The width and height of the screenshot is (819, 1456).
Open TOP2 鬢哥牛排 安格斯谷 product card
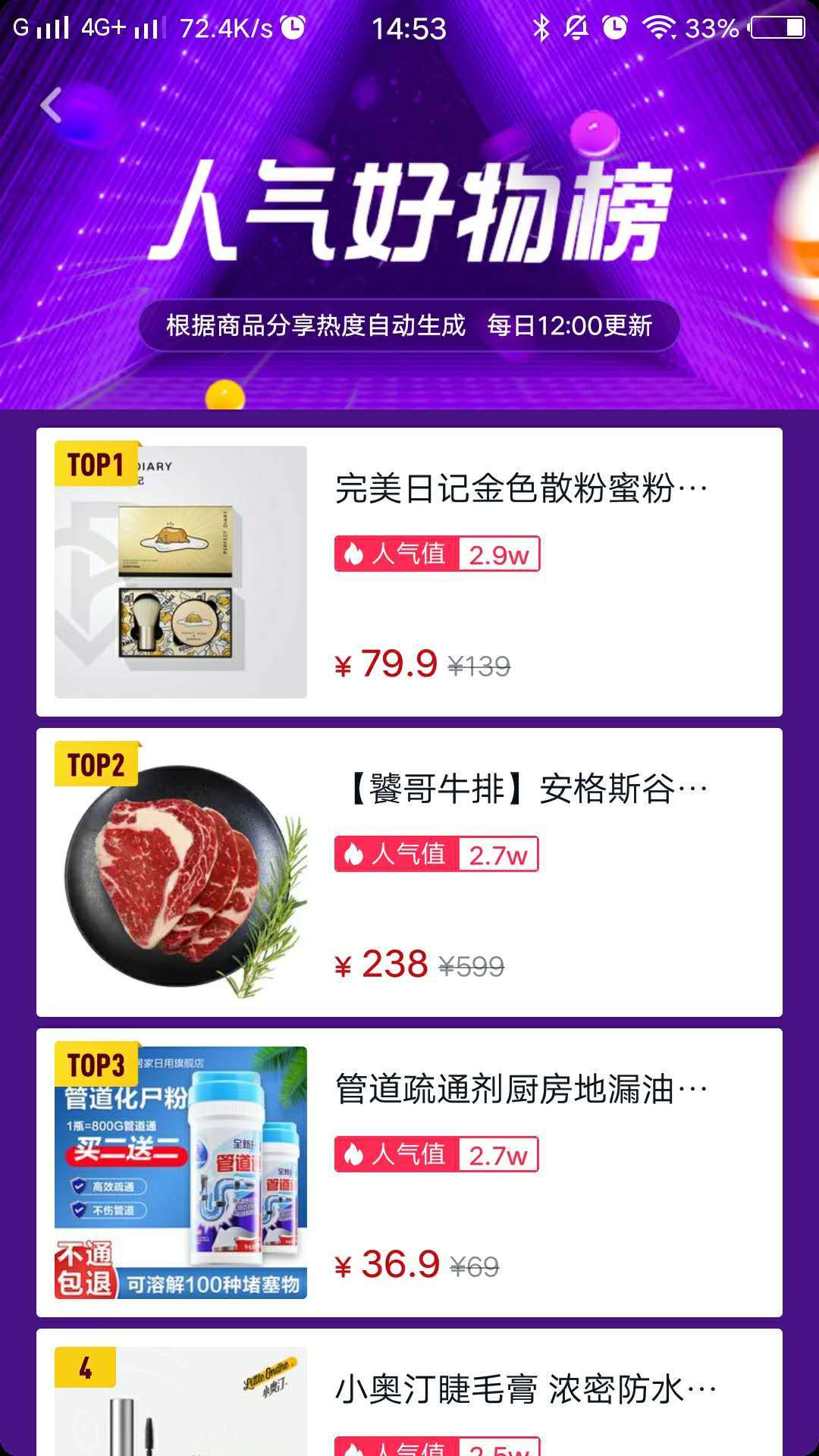[x=409, y=872]
